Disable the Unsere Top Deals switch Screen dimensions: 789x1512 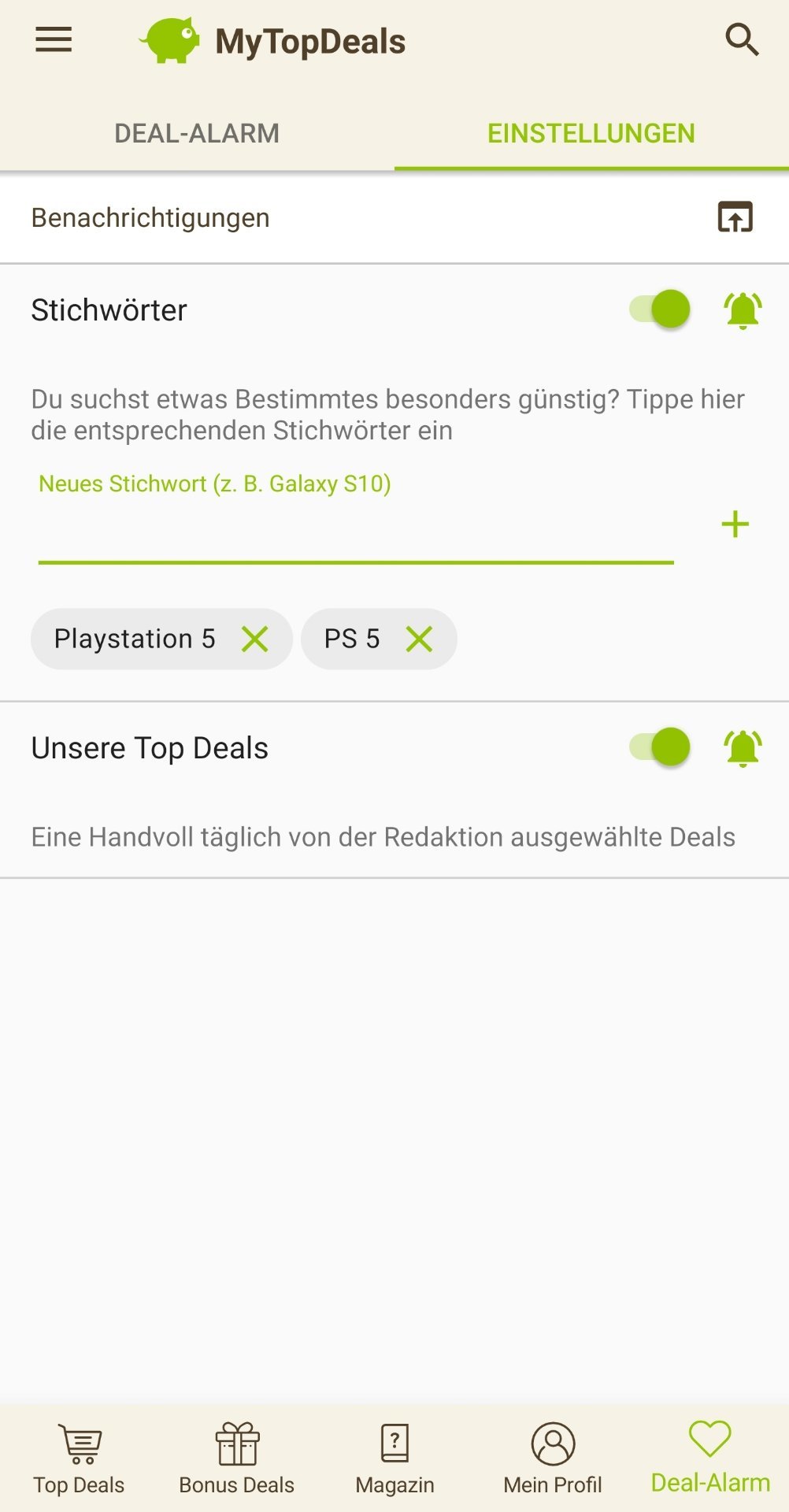tap(660, 747)
